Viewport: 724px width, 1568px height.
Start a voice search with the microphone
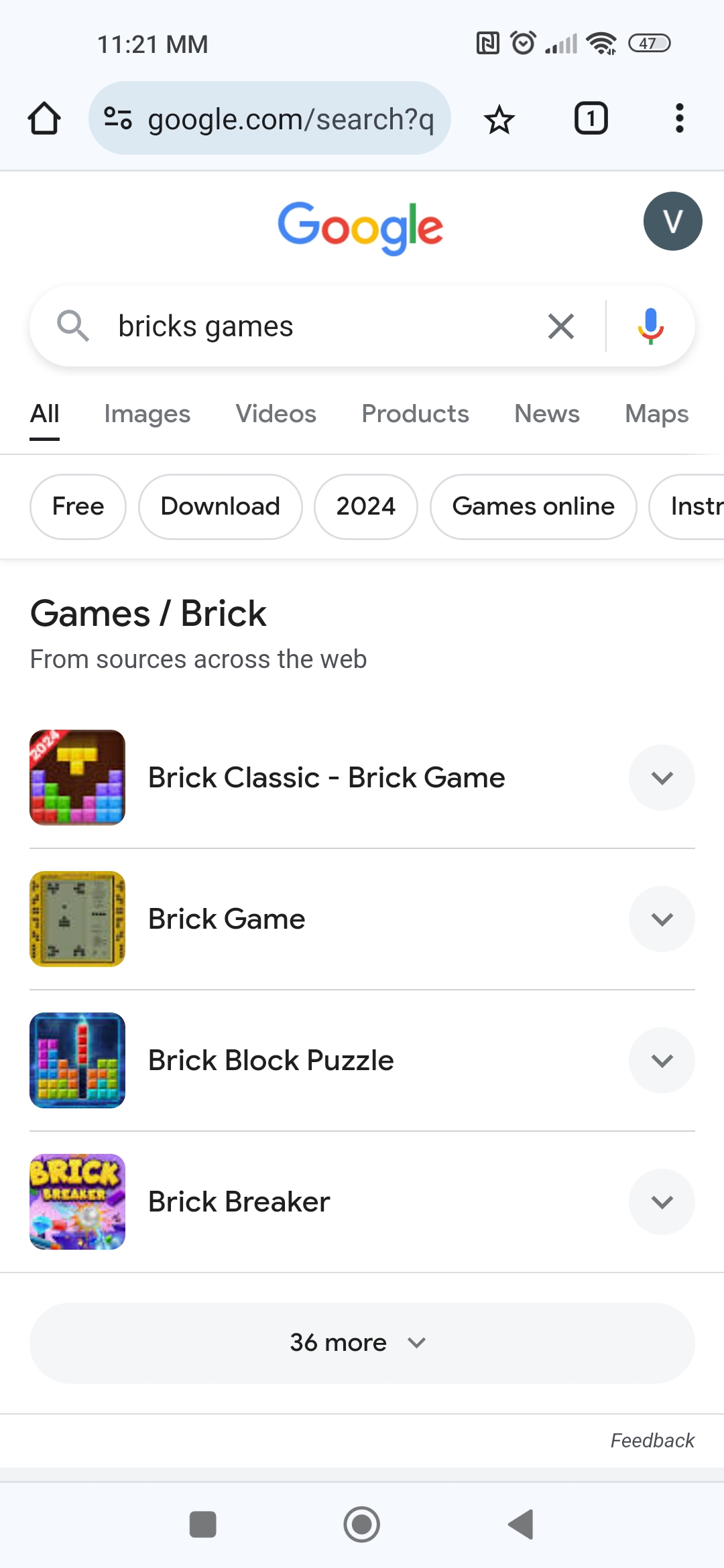point(650,326)
